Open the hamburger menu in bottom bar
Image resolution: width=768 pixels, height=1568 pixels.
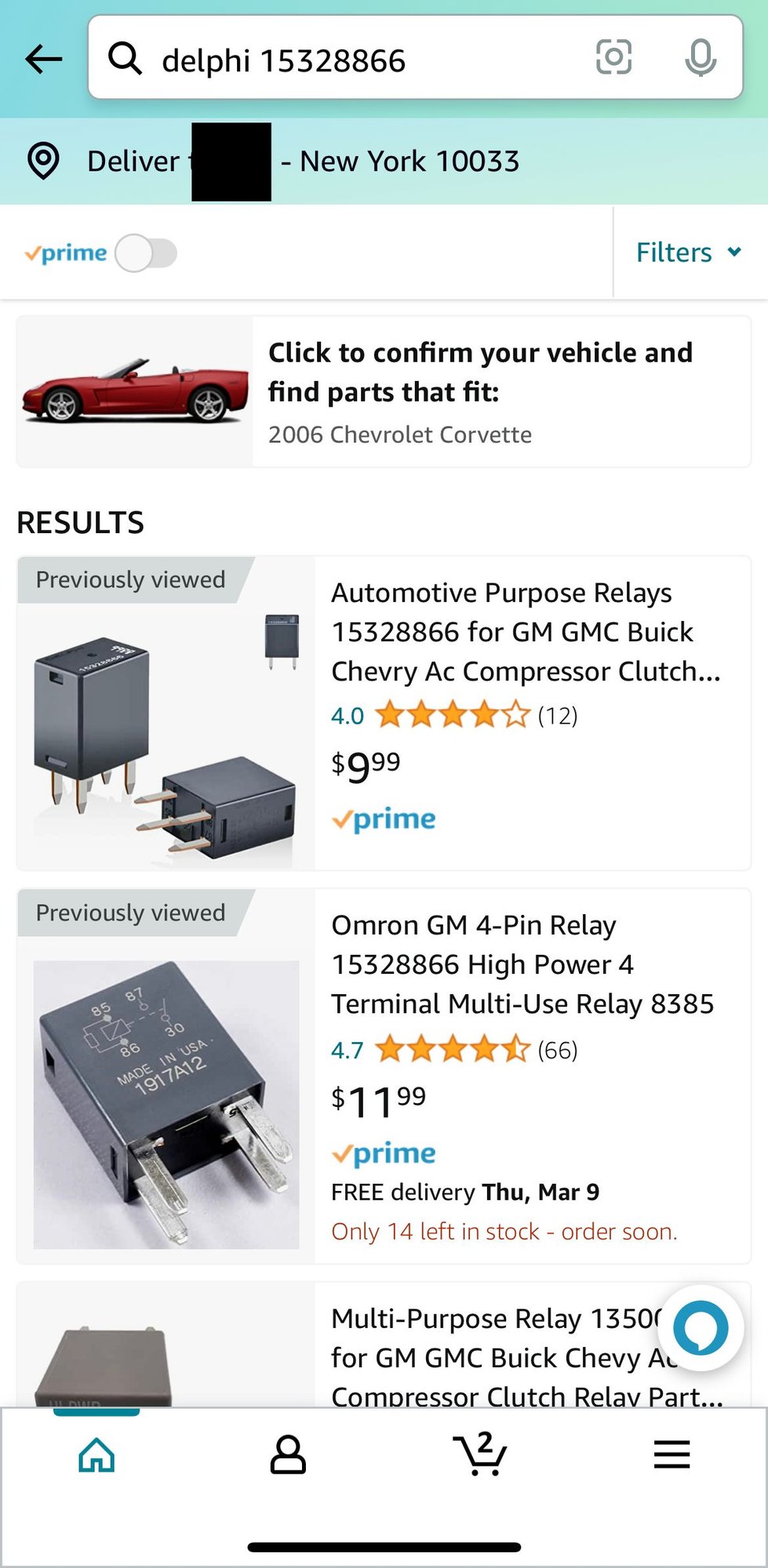coord(672,1456)
